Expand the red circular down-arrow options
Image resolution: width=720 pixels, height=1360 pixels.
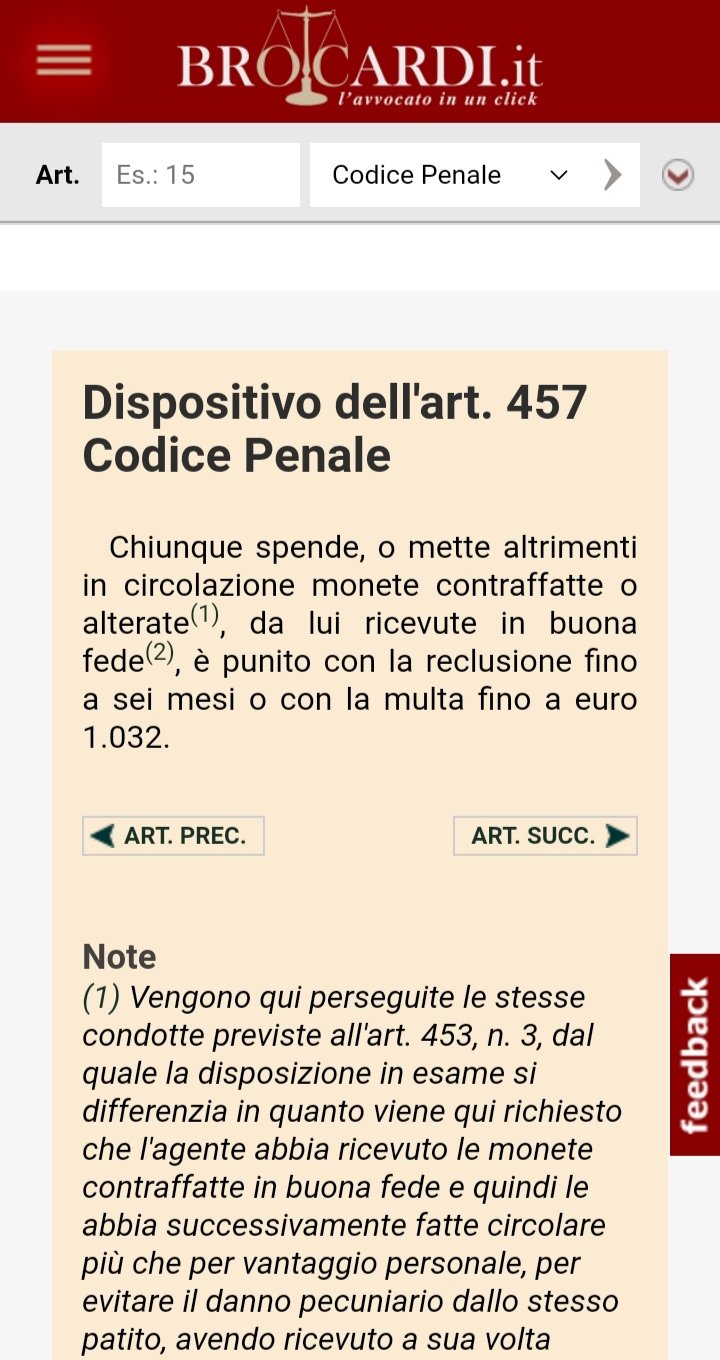678,176
